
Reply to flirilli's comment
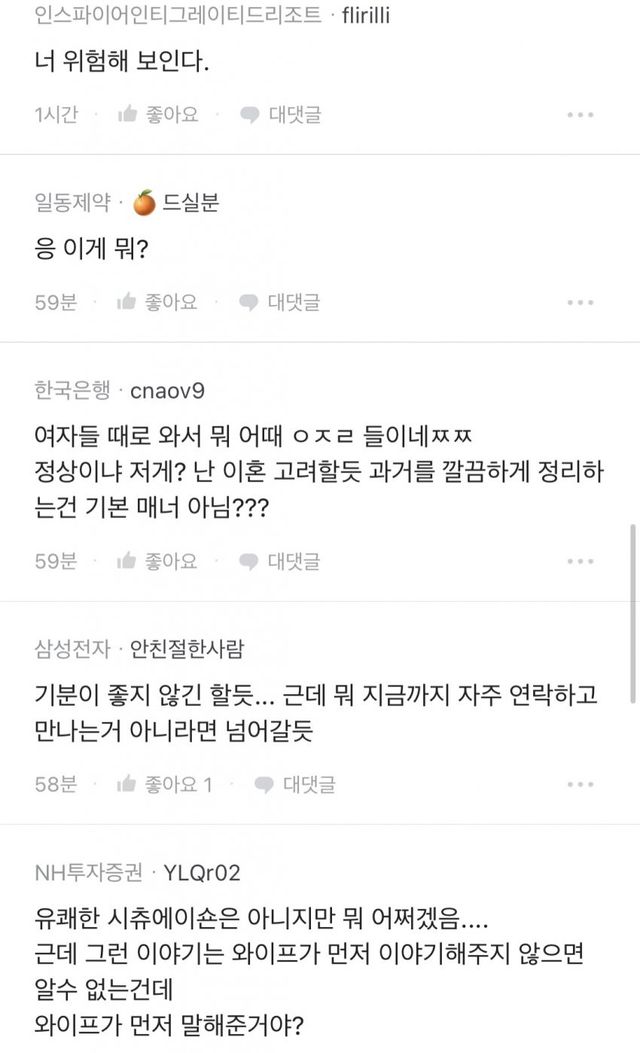coord(281,115)
